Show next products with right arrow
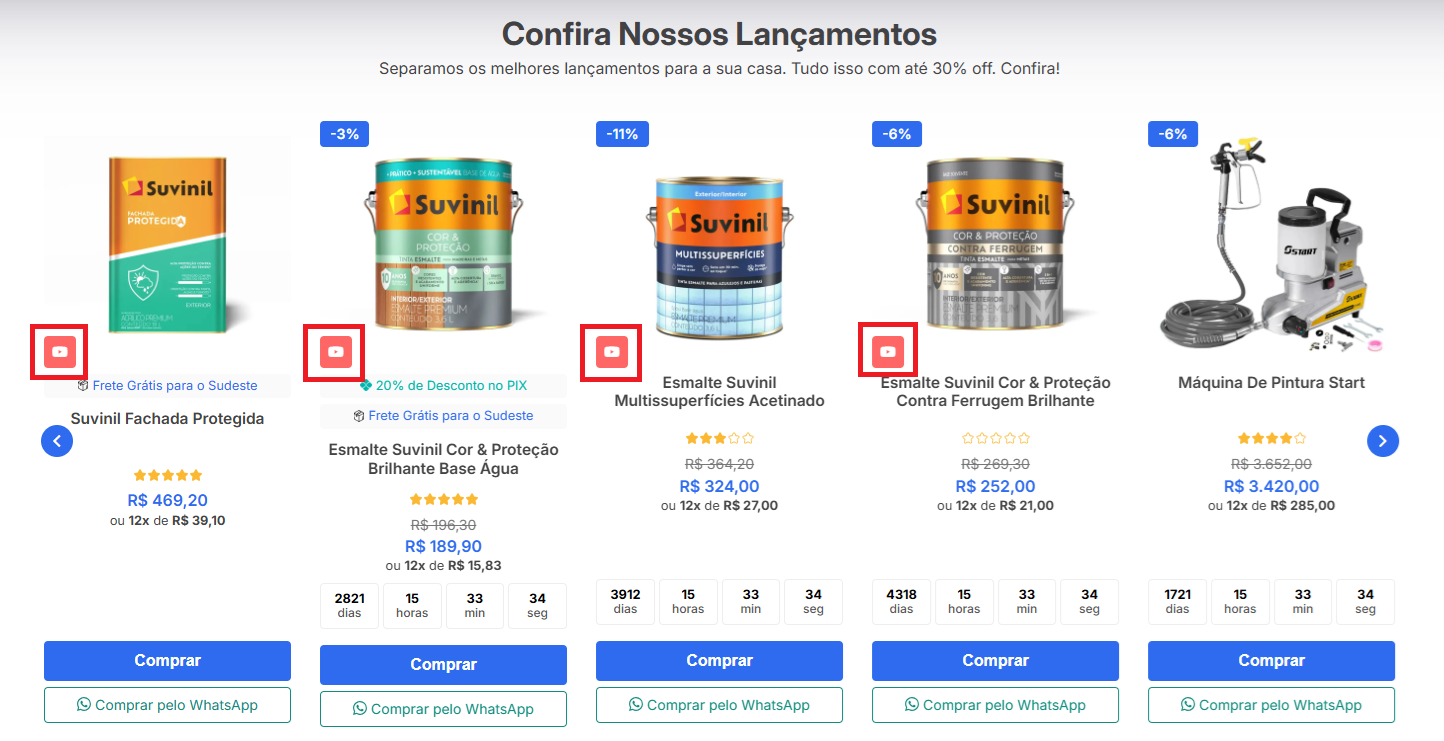This screenshot has height=741, width=1444. point(1383,440)
